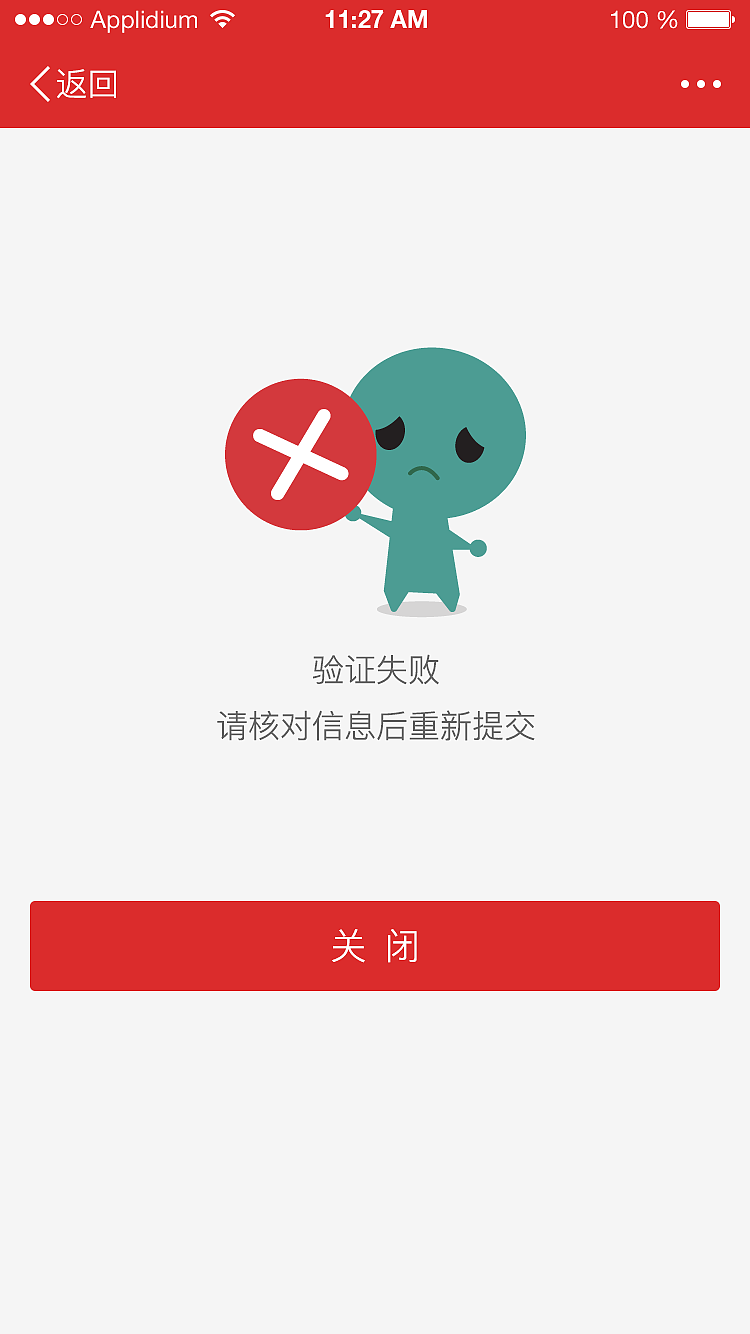This screenshot has width=750, height=1334.
Task: Click the Applidium carrier name
Action: coord(140,17)
